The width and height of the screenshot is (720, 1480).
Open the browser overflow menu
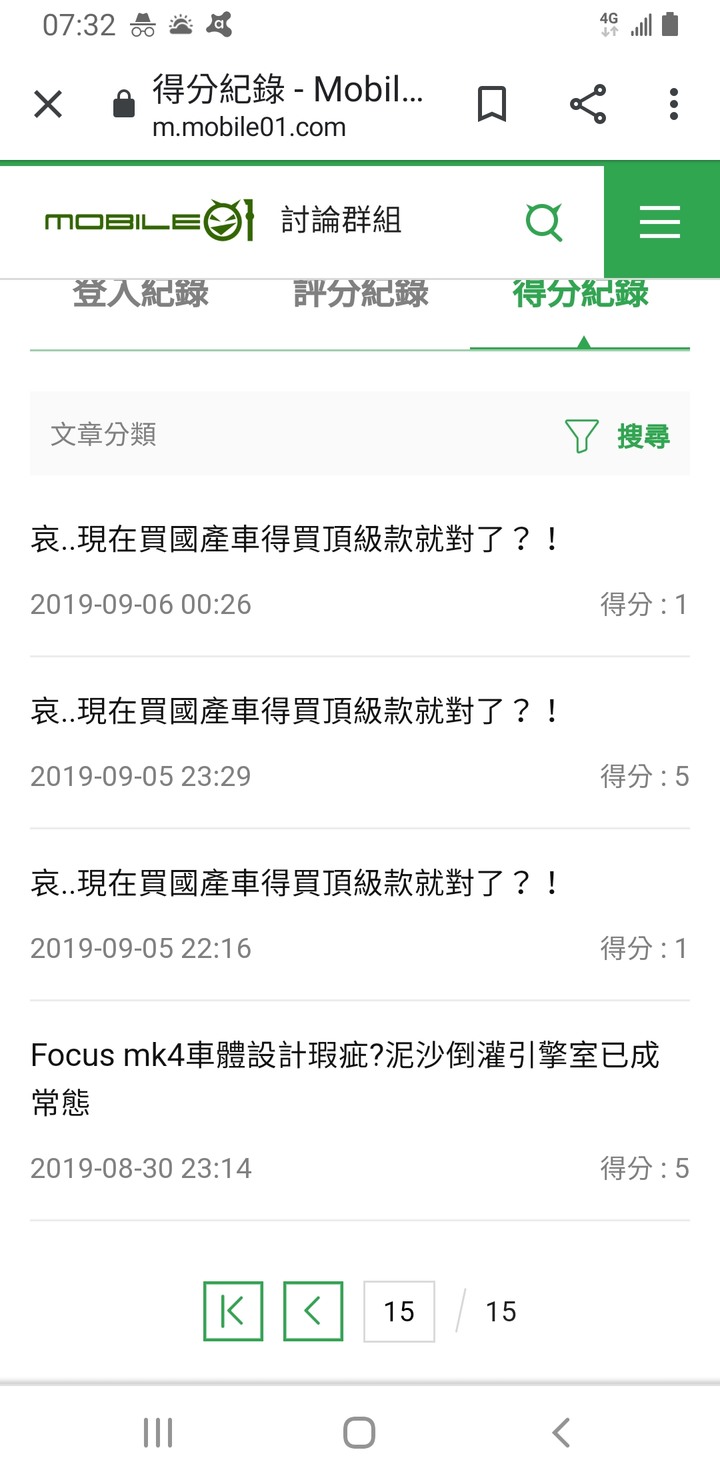click(674, 104)
